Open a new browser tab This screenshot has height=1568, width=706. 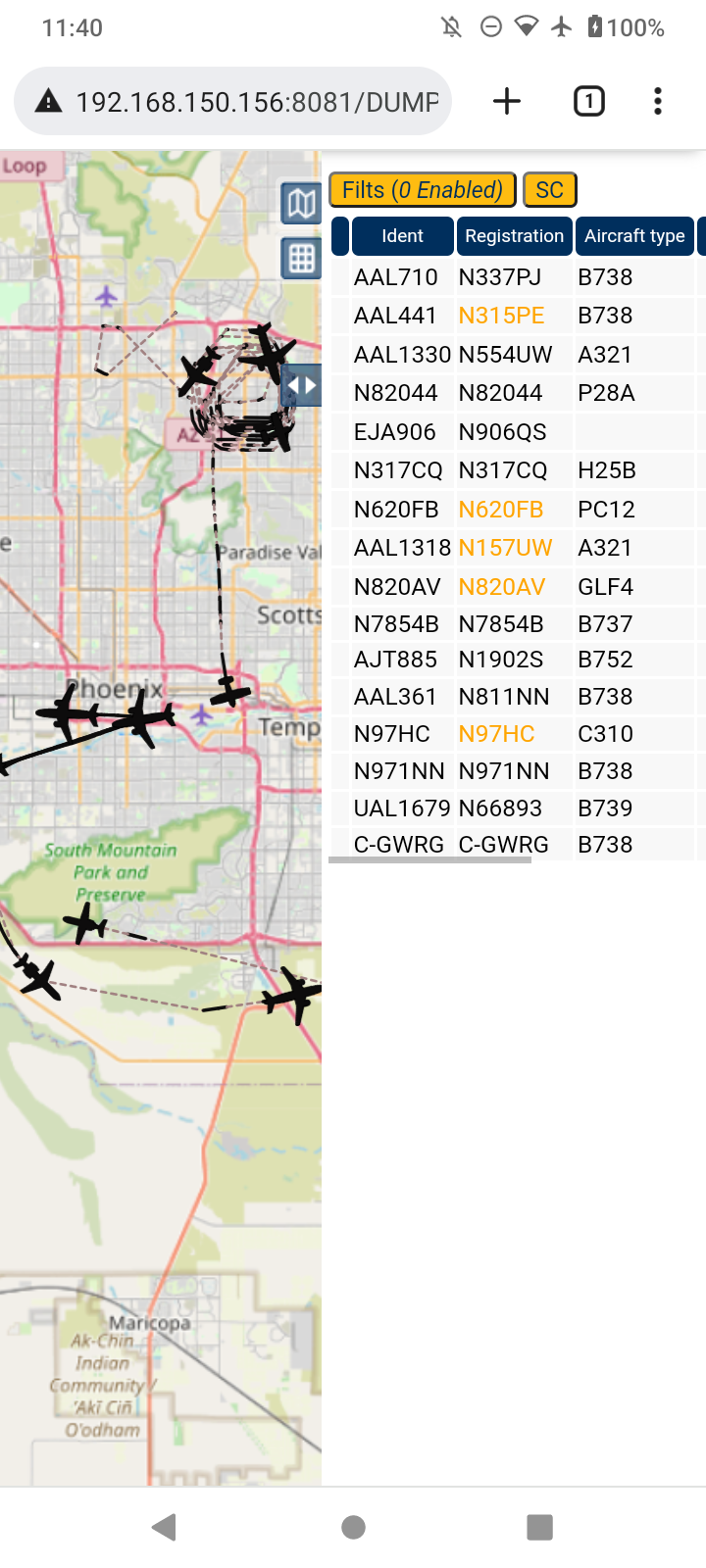[507, 101]
